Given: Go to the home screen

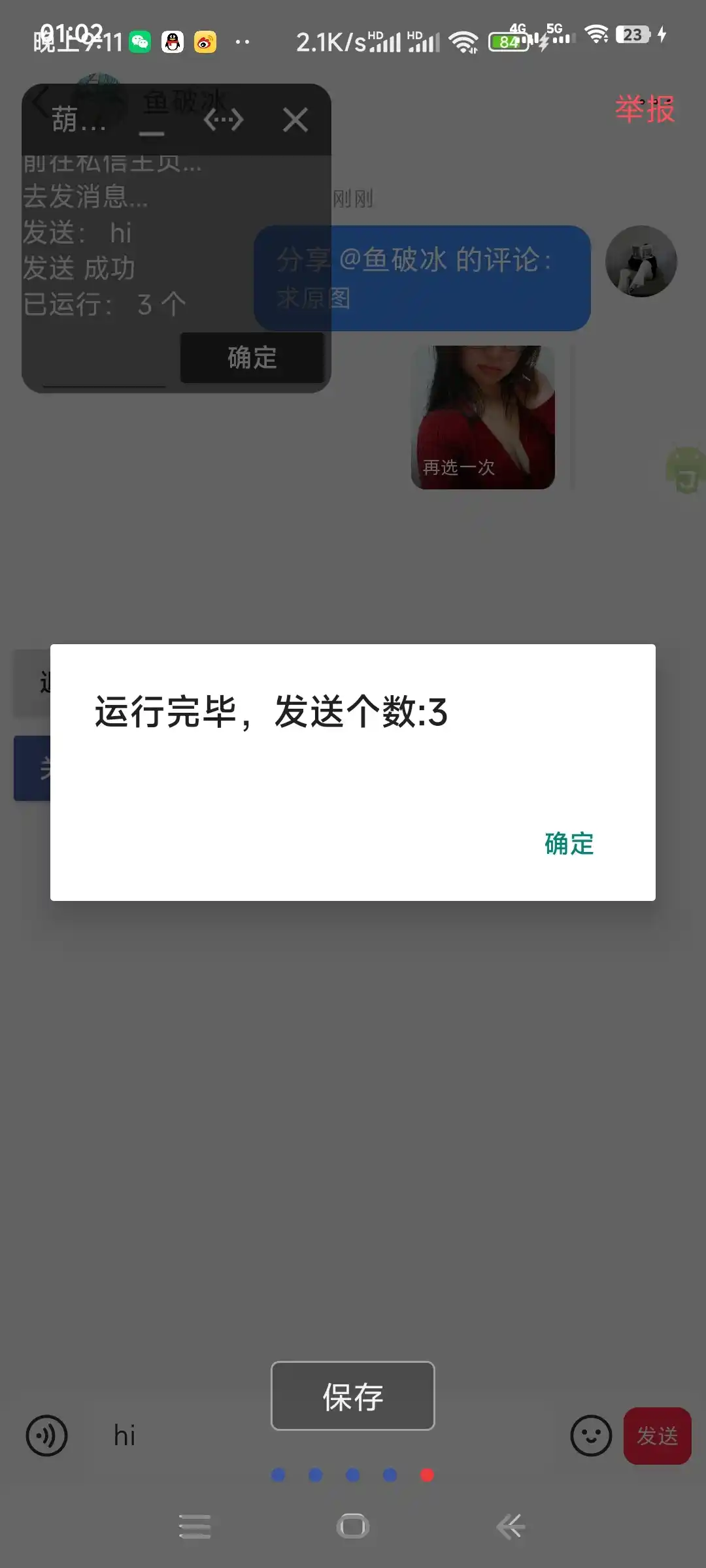Looking at the screenshot, I should 353,1527.
